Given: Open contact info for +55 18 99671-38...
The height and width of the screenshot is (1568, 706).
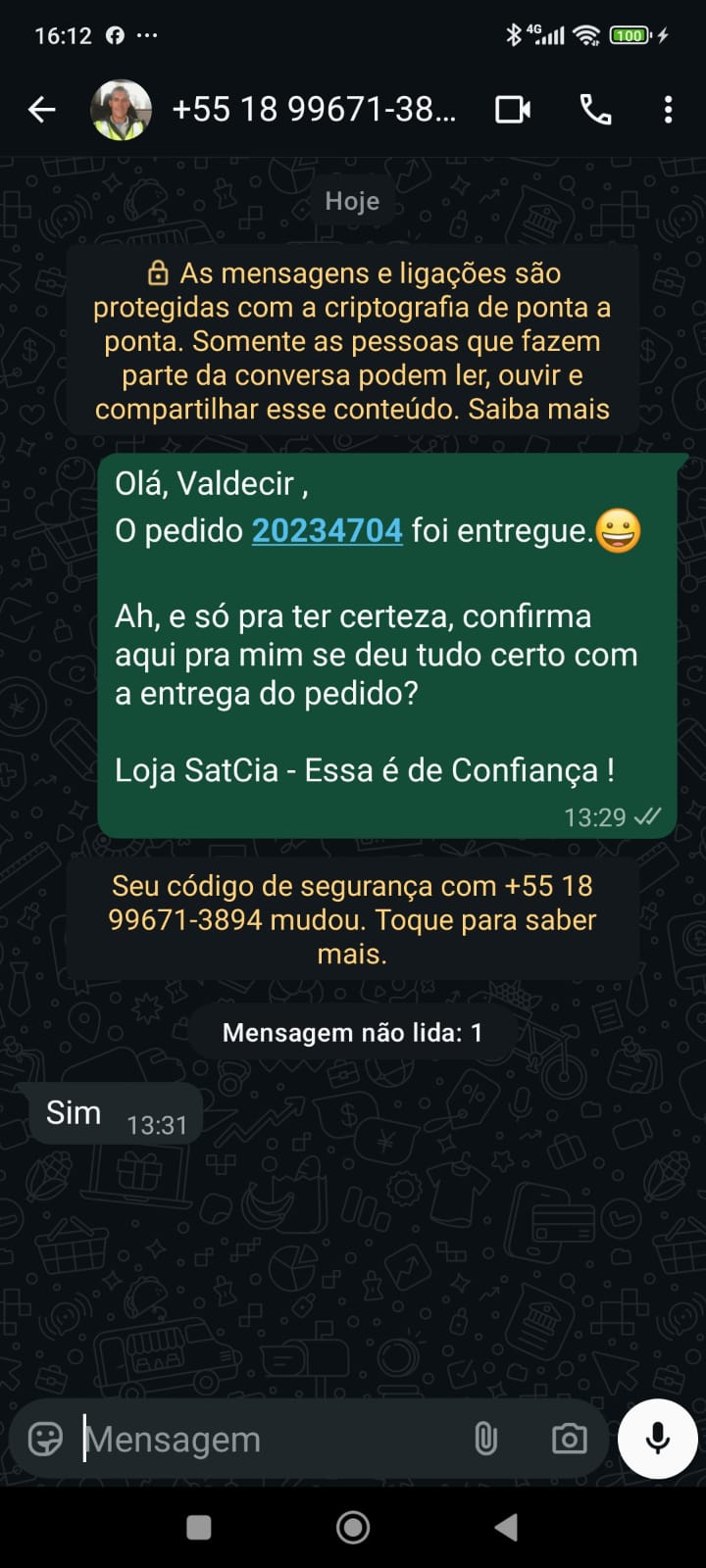Looking at the screenshot, I should (314, 110).
